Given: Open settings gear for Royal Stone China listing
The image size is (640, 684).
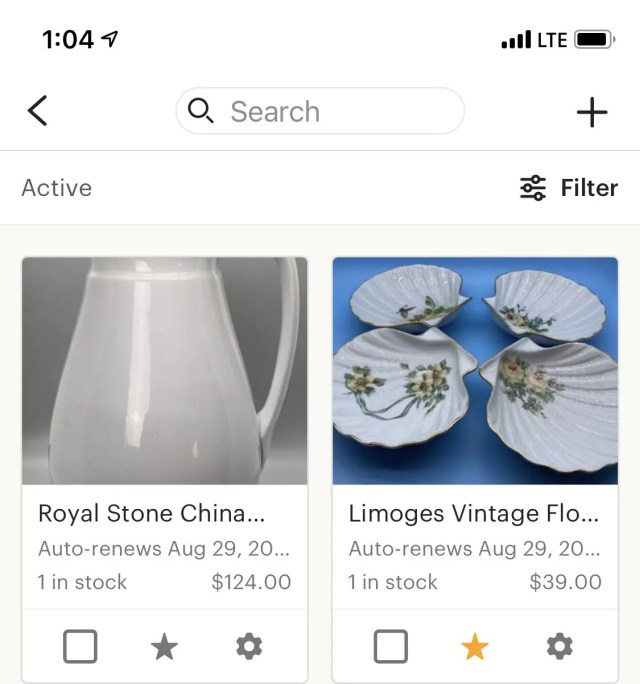Looking at the screenshot, I should tap(248, 647).
